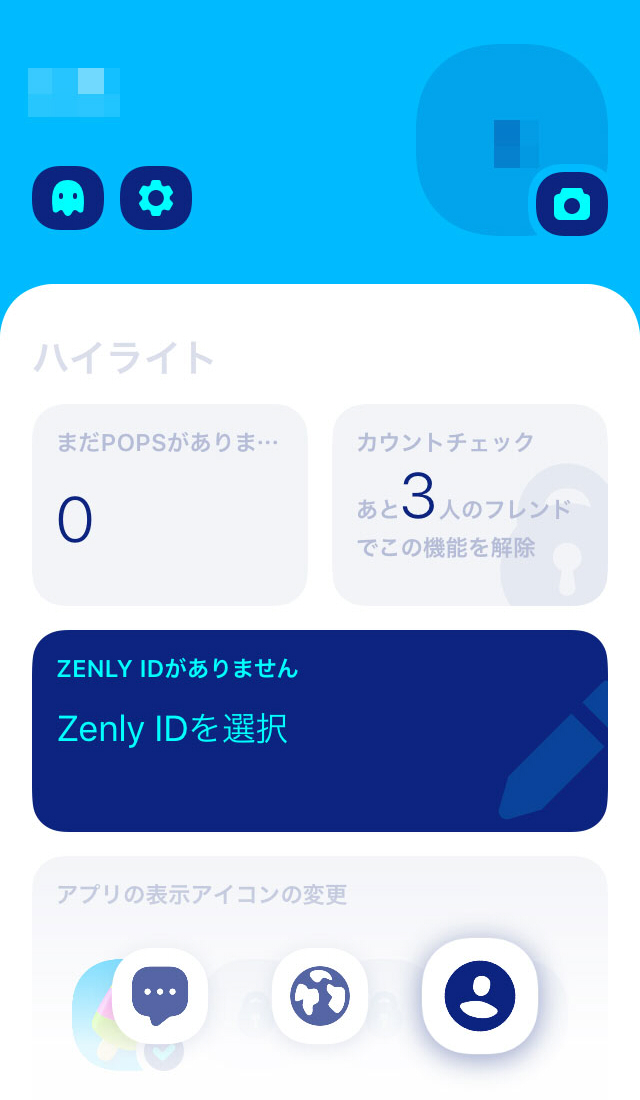This screenshot has height=1100, width=640.
Task: Open the profile tab
Action: (x=480, y=996)
